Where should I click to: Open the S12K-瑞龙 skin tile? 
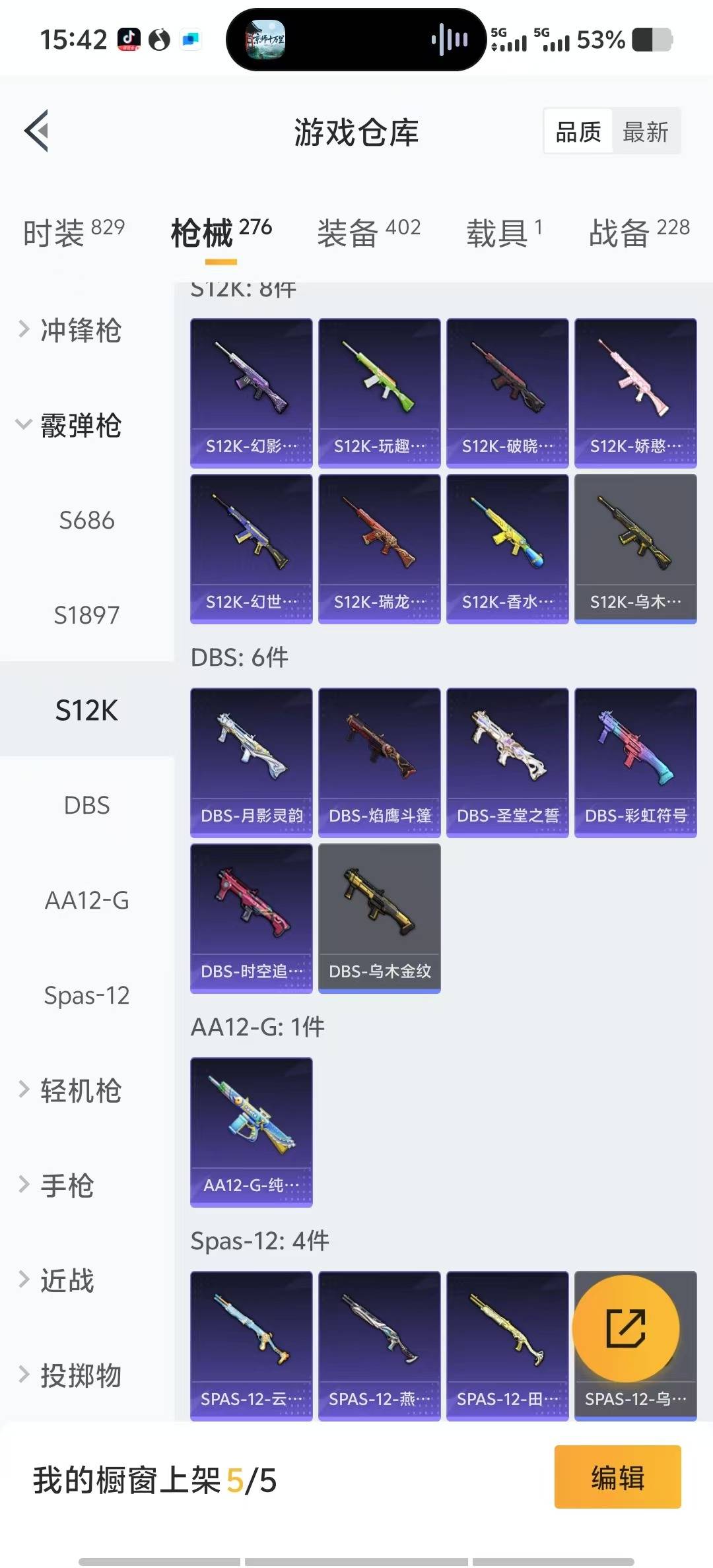pos(379,548)
